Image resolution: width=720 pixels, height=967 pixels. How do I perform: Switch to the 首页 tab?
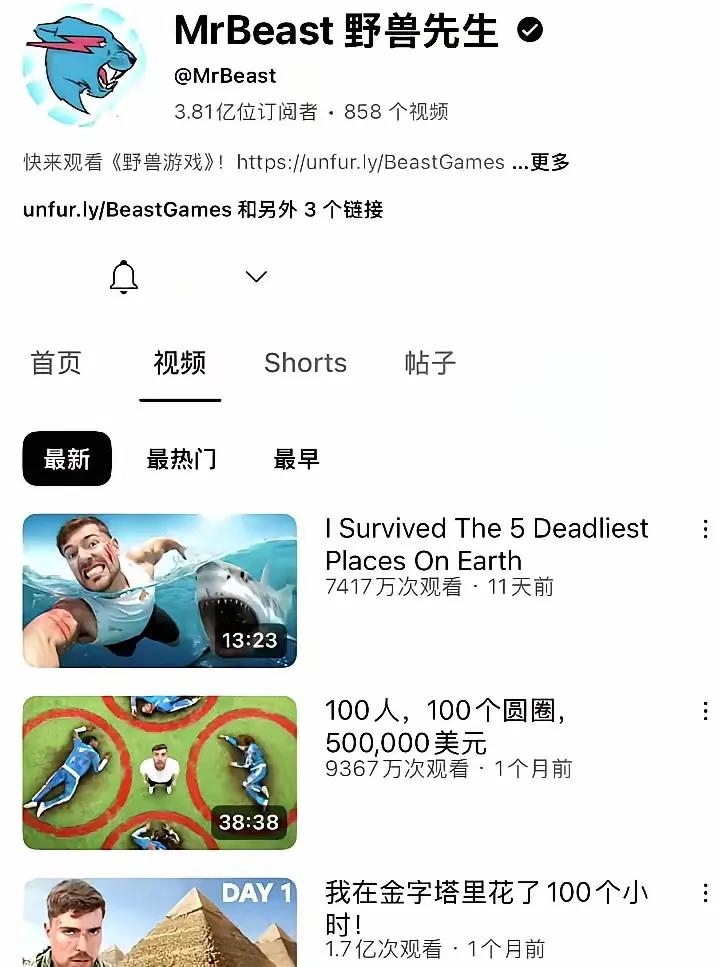(56, 363)
